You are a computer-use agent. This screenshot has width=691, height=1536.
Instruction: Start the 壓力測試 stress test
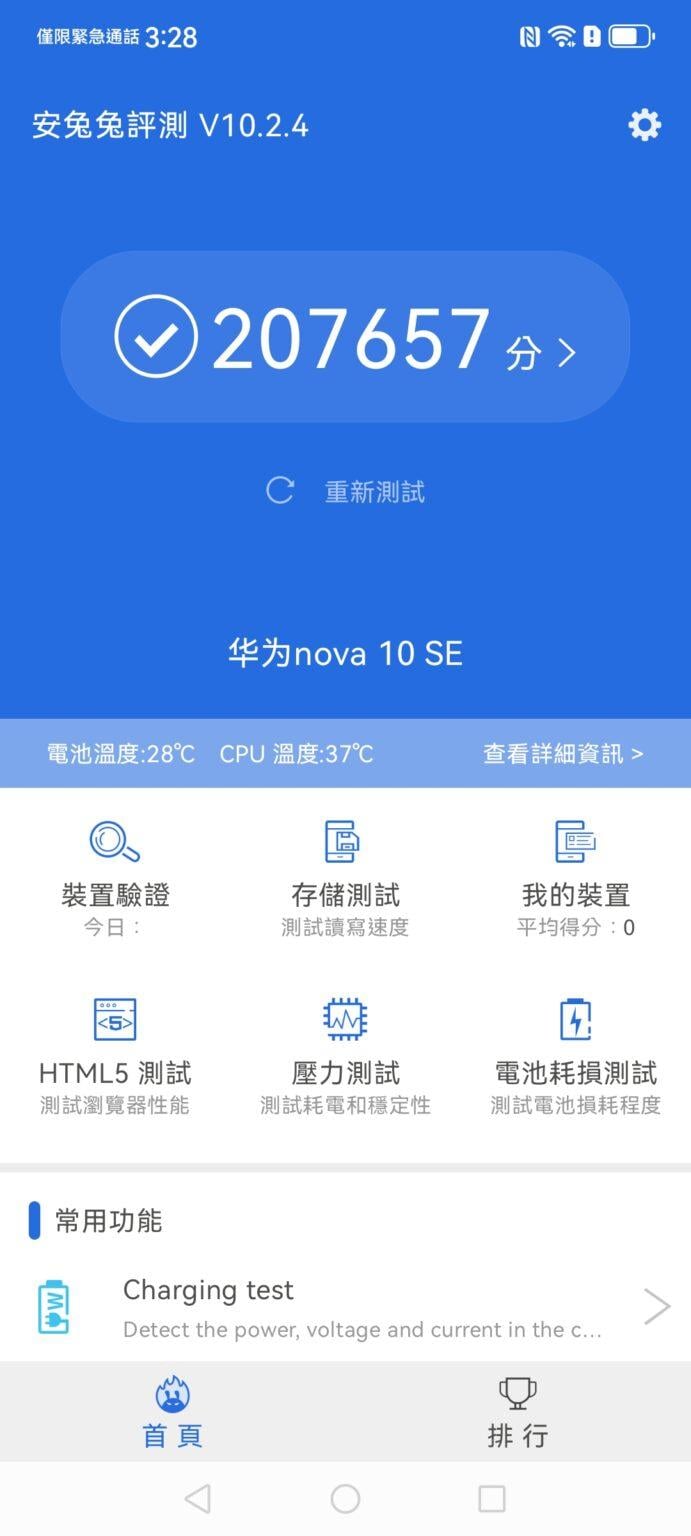coord(345,1055)
